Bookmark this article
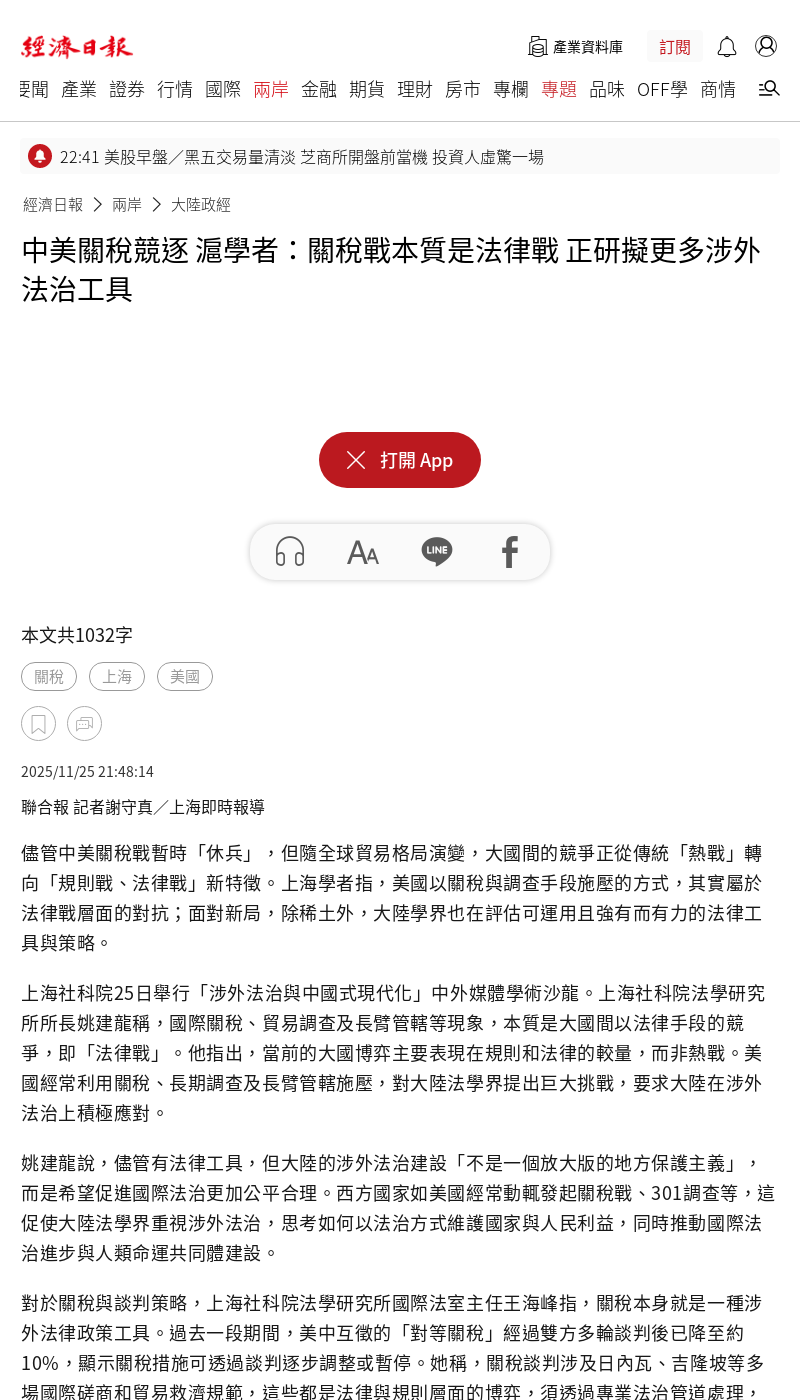 tap(39, 724)
